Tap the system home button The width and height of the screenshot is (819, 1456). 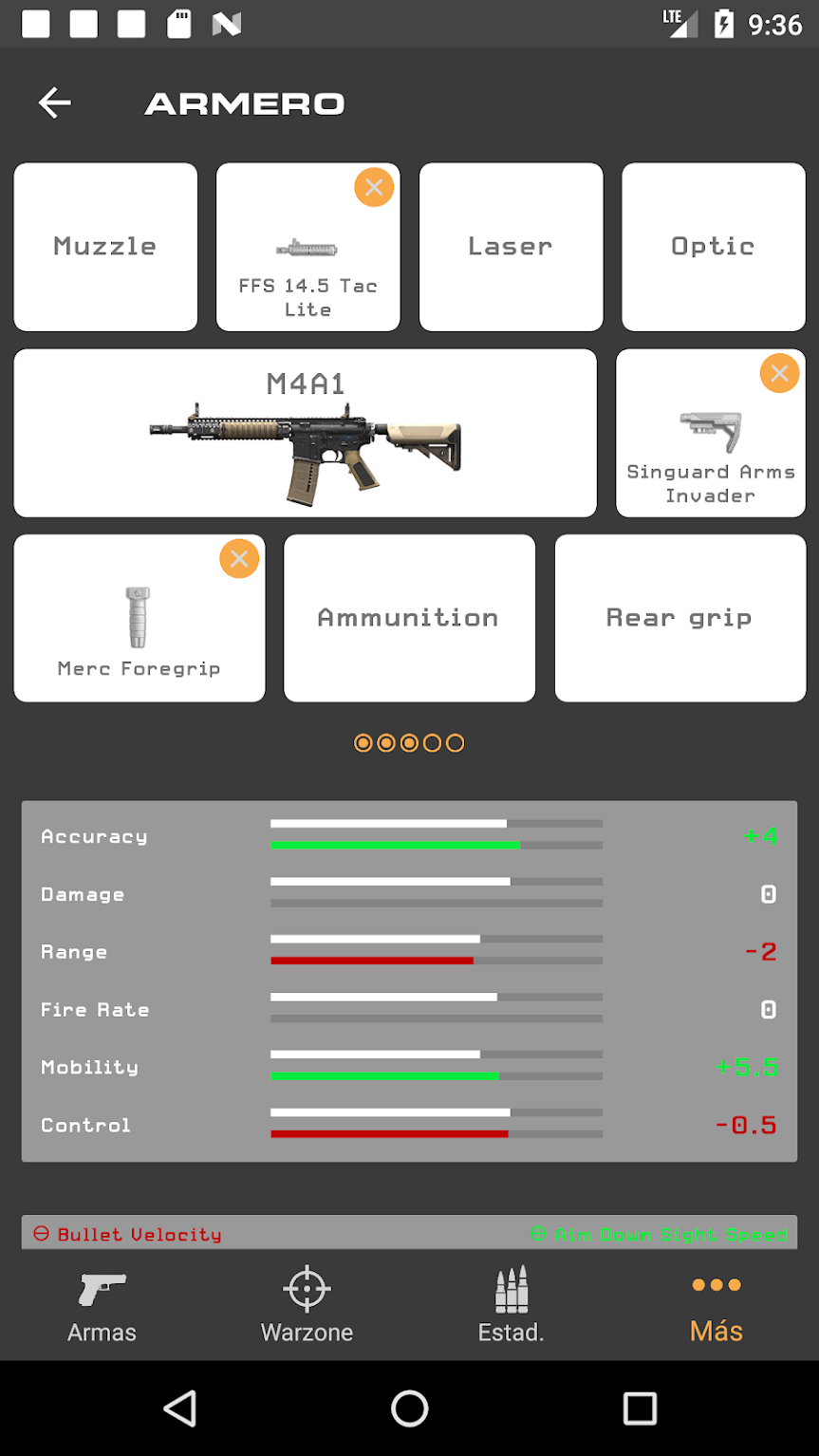click(x=410, y=1409)
